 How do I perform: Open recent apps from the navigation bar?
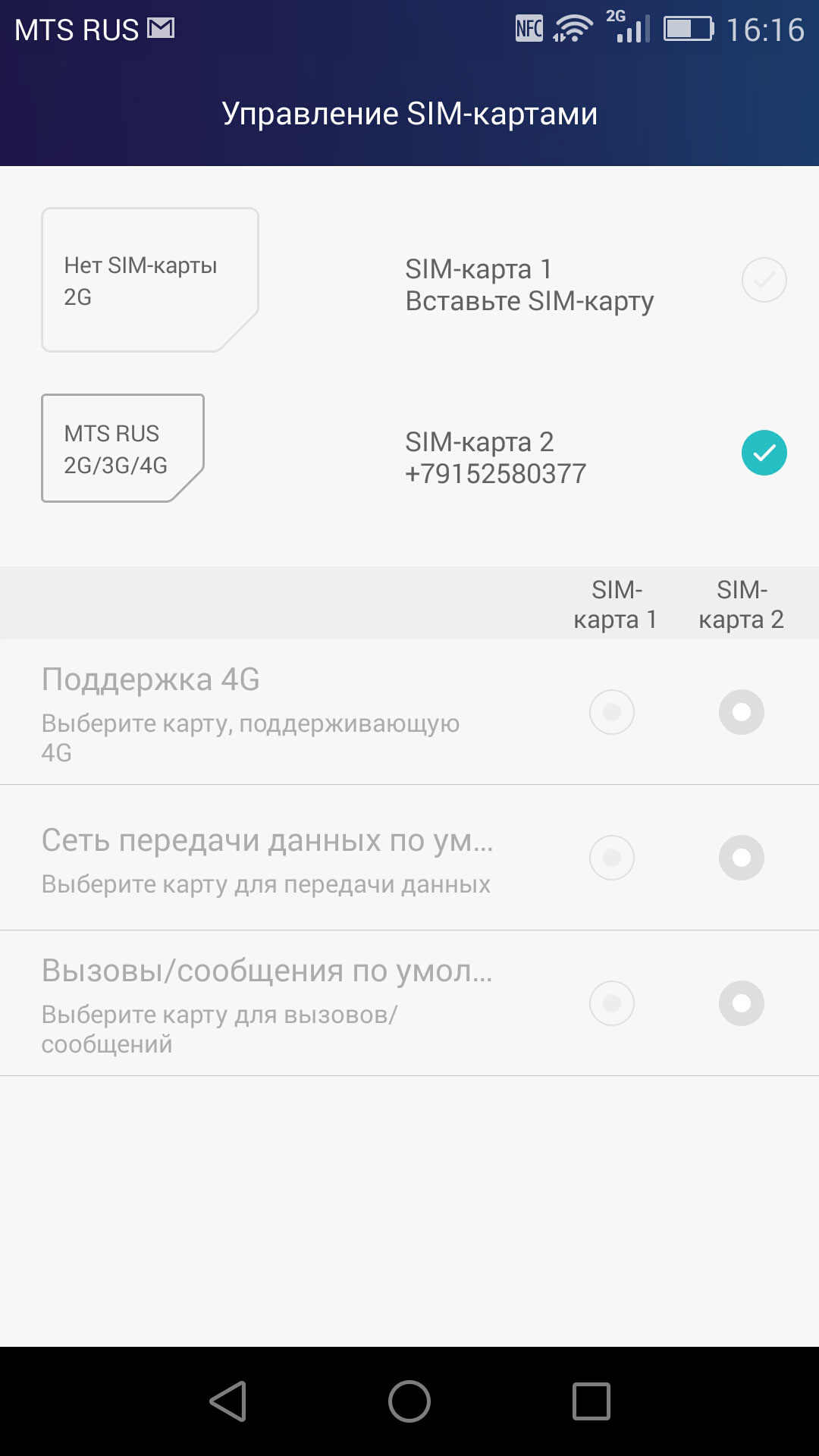tap(591, 1401)
